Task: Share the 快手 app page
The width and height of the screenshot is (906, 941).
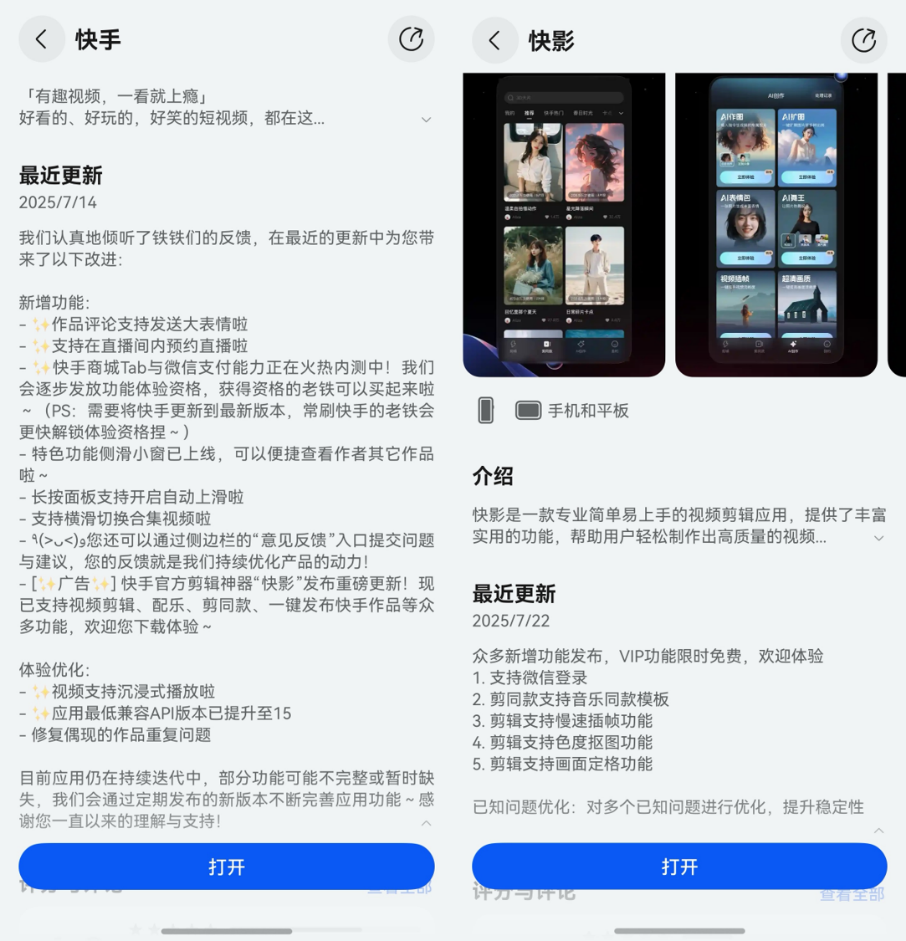Action: coord(411,39)
